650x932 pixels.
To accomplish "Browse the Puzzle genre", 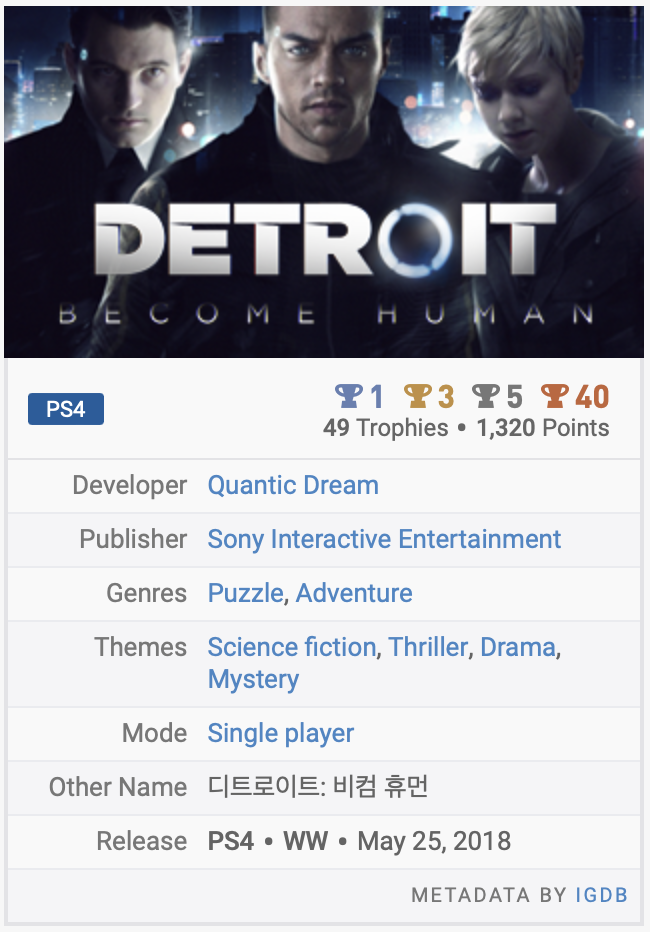I will pyautogui.click(x=245, y=594).
